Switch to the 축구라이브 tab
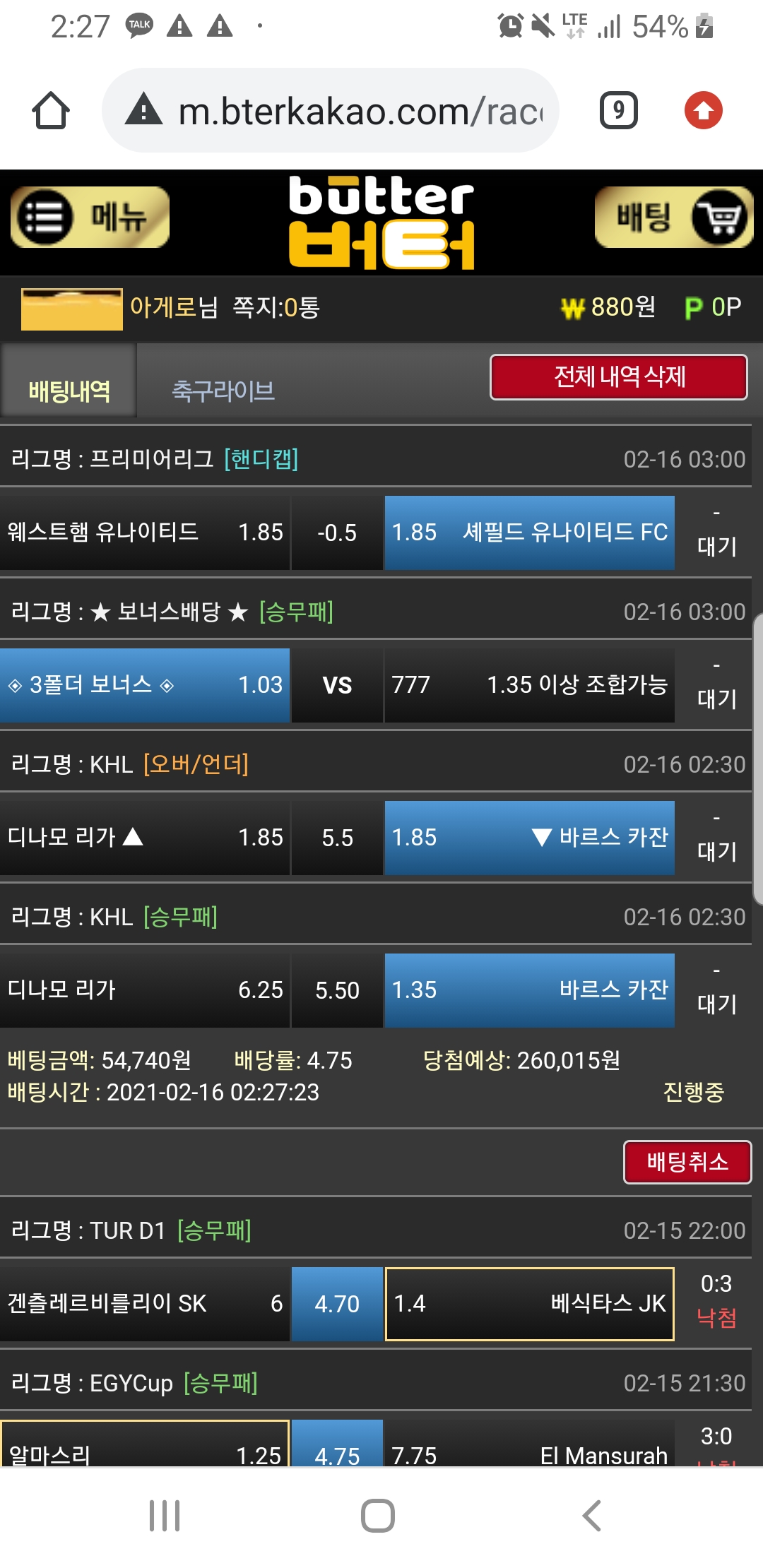This screenshot has height=1568, width=763. pyautogui.click(x=223, y=390)
